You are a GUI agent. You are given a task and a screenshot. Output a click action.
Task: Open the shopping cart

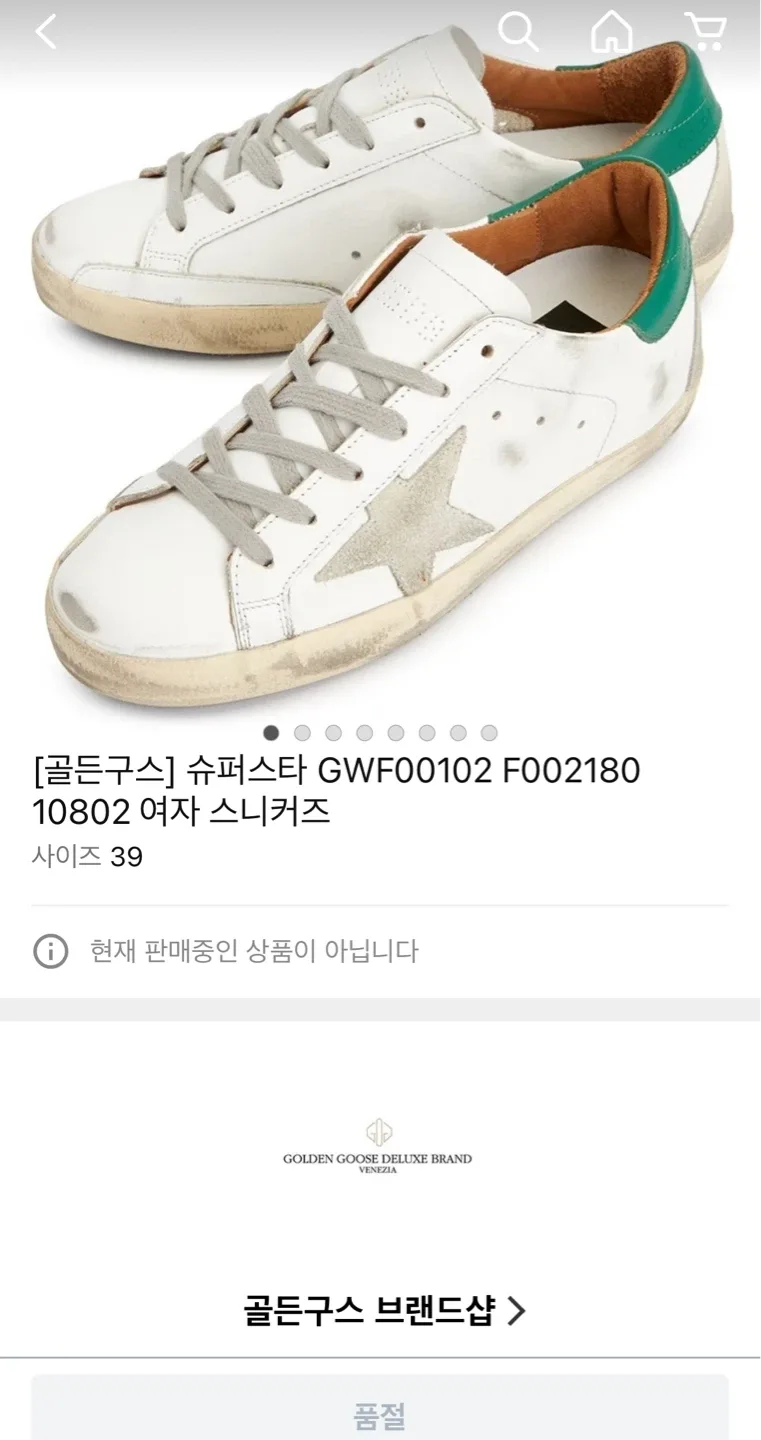[705, 33]
